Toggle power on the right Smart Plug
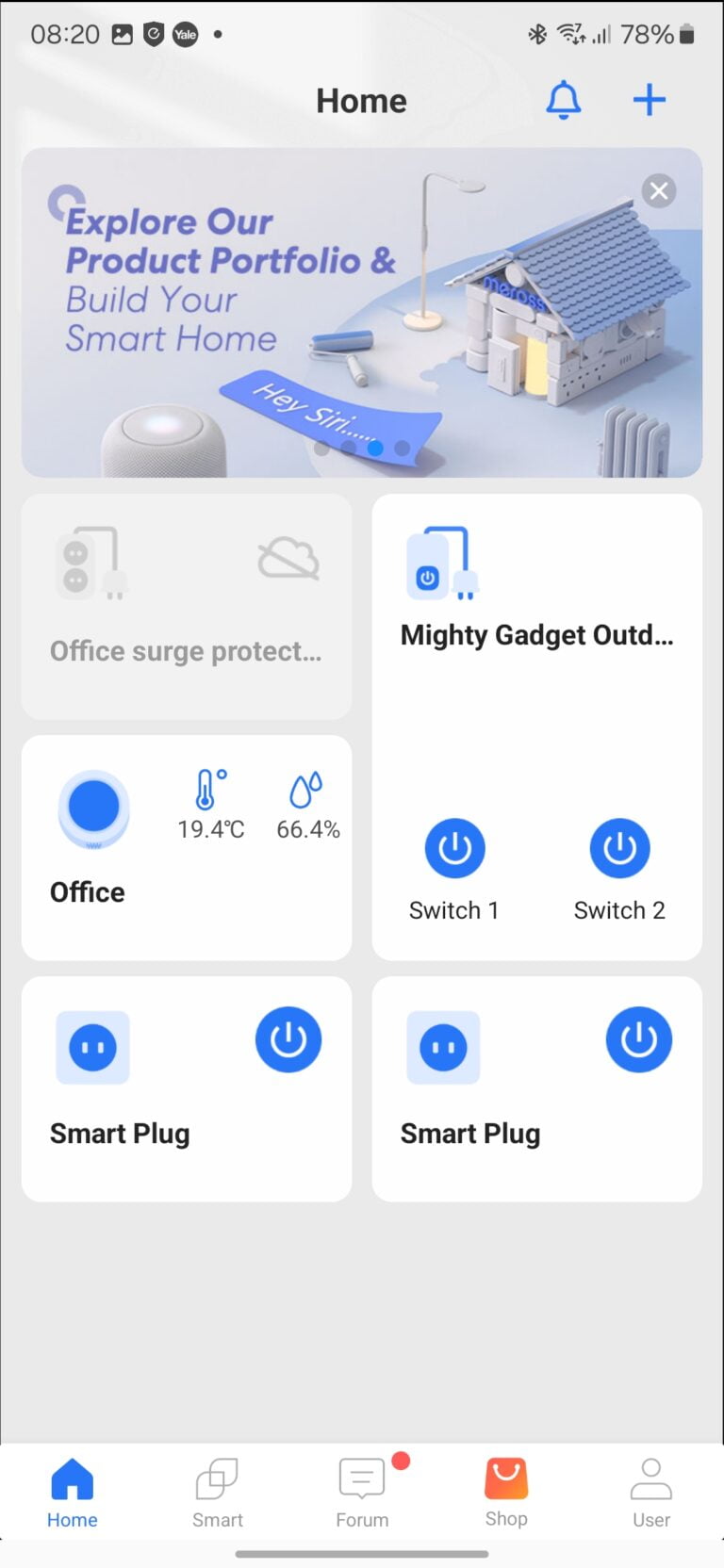The width and height of the screenshot is (724, 1568). [x=639, y=1038]
